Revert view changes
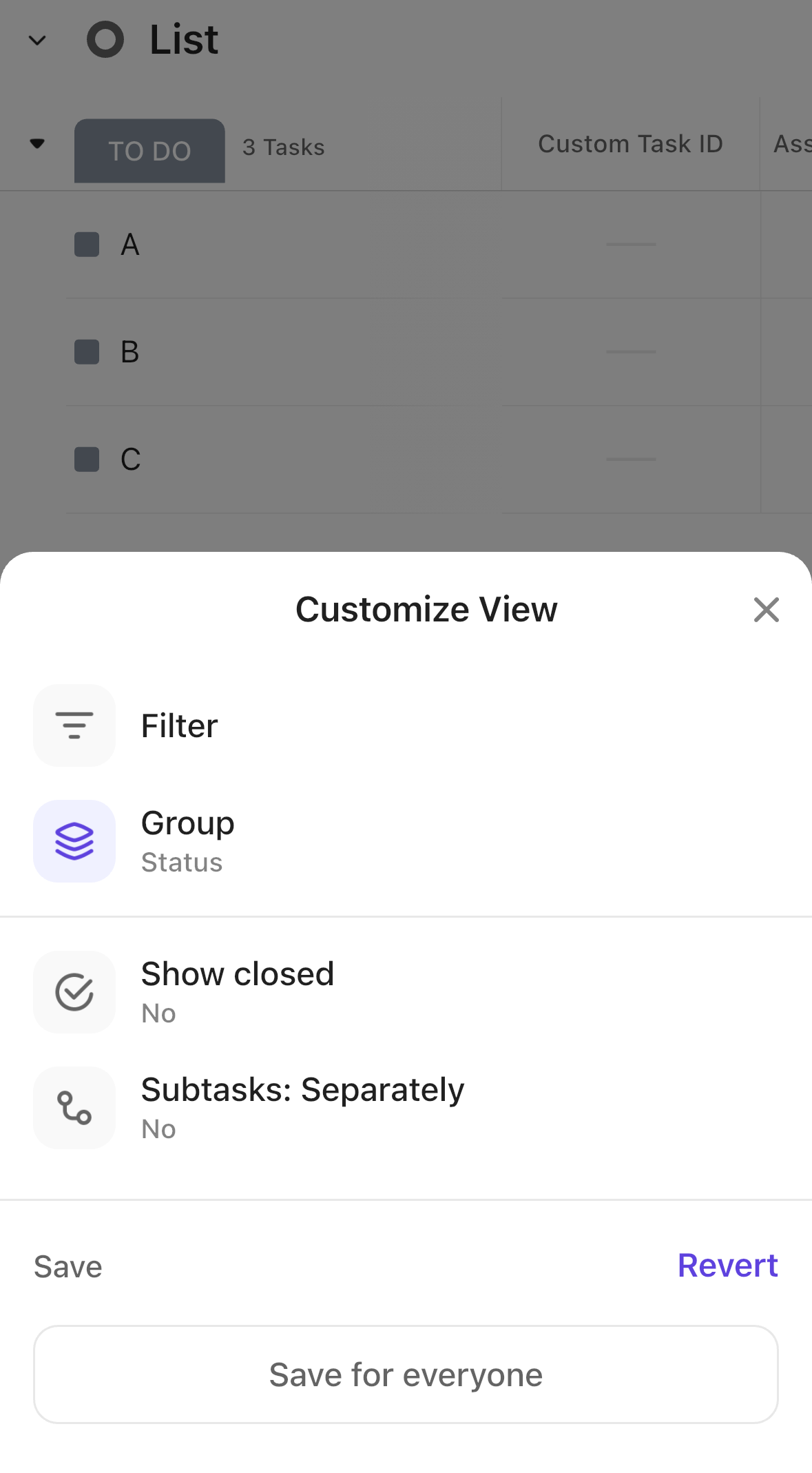Viewport: 812px width, 1473px height. click(727, 1266)
